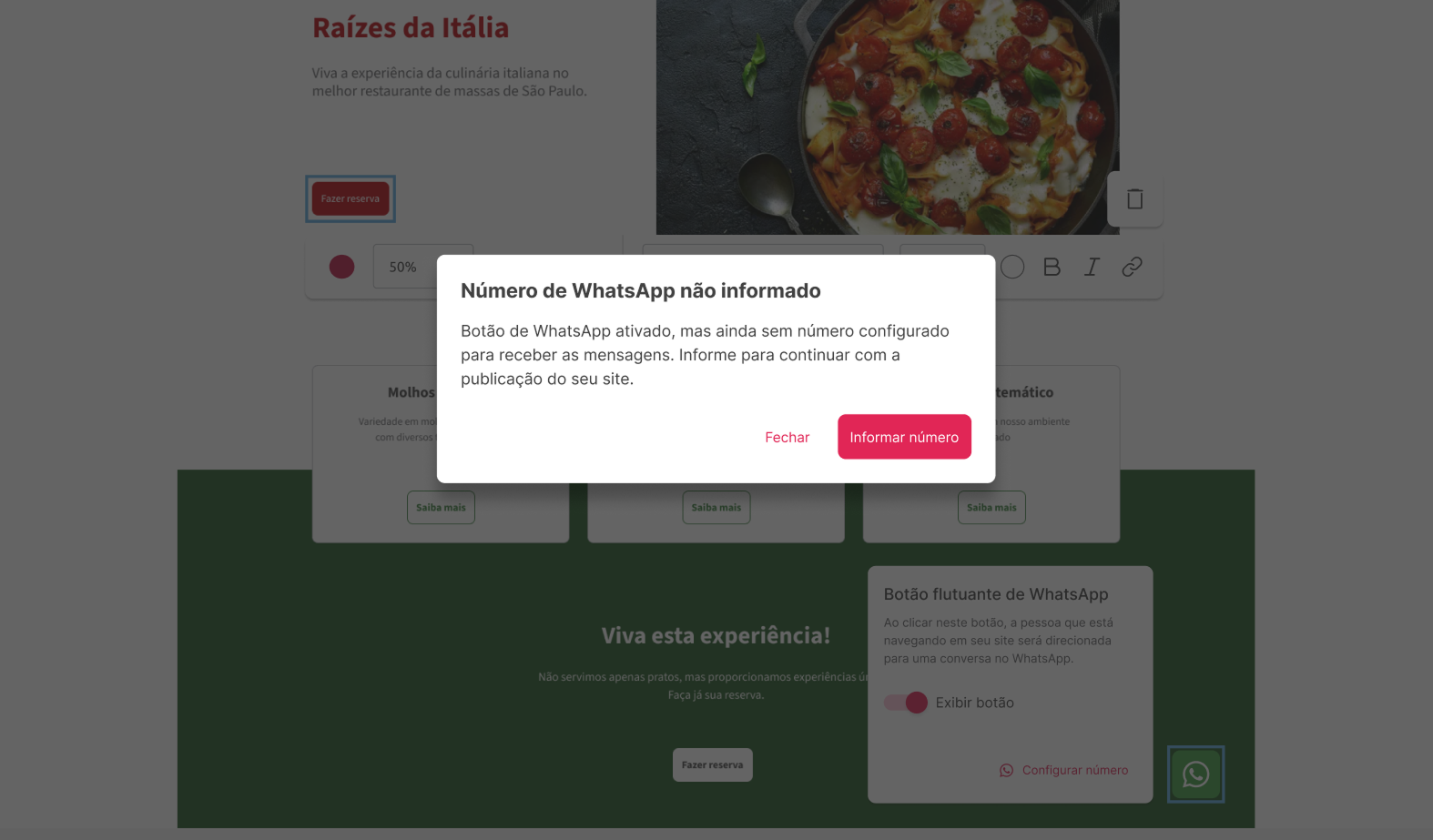Tap the Informar número button
The height and width of the screenshot is (840, 1433).
pyautogui.click(x=904, y=437)
